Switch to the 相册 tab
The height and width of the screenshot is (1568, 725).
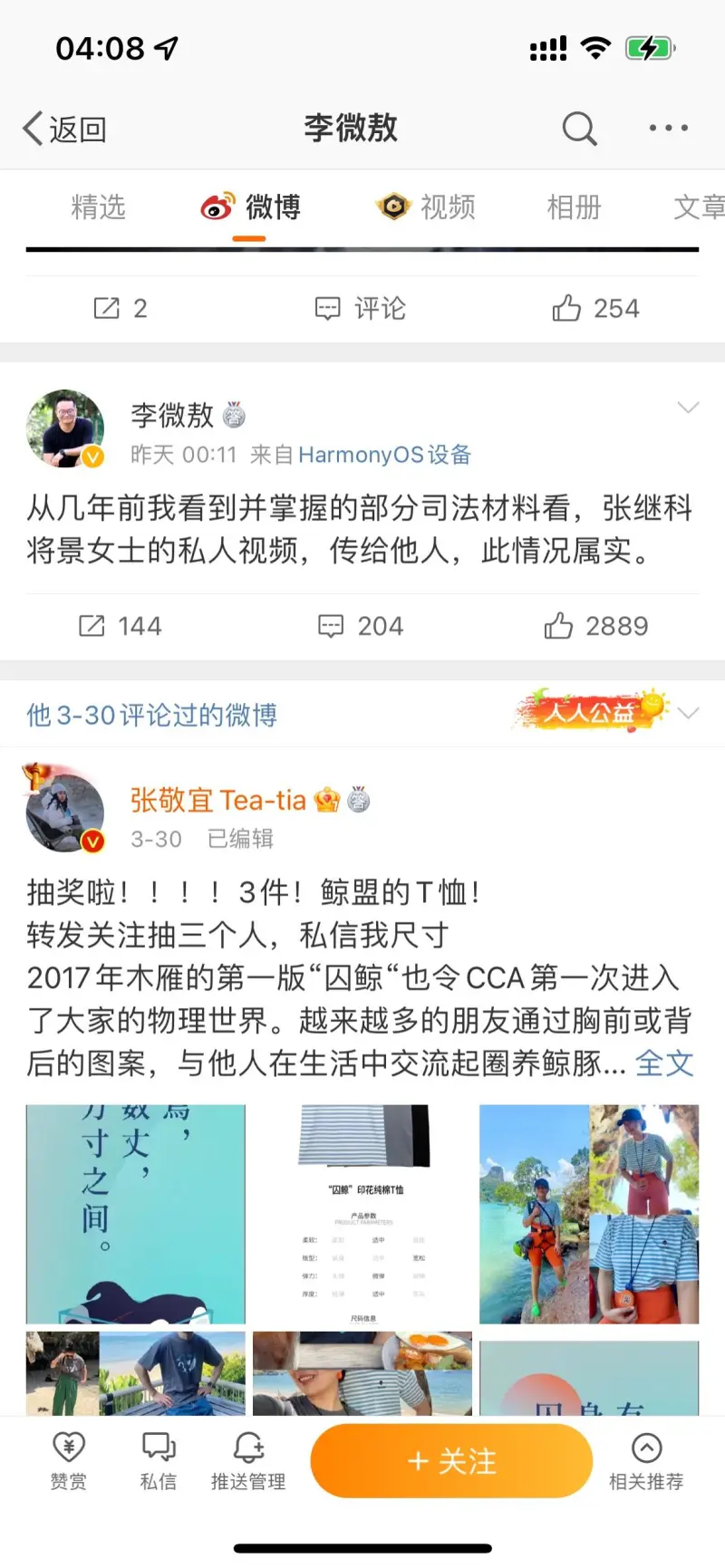click(x=574, y=207)
